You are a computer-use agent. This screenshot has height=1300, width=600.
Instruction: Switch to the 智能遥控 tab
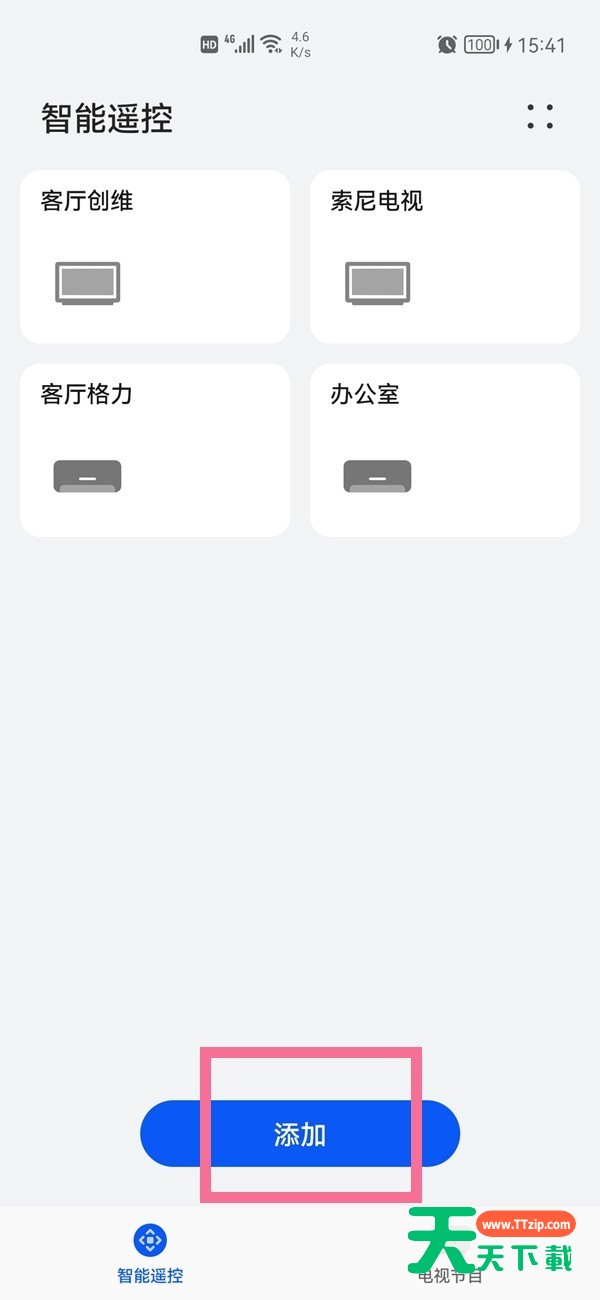tap(150, 1253)
